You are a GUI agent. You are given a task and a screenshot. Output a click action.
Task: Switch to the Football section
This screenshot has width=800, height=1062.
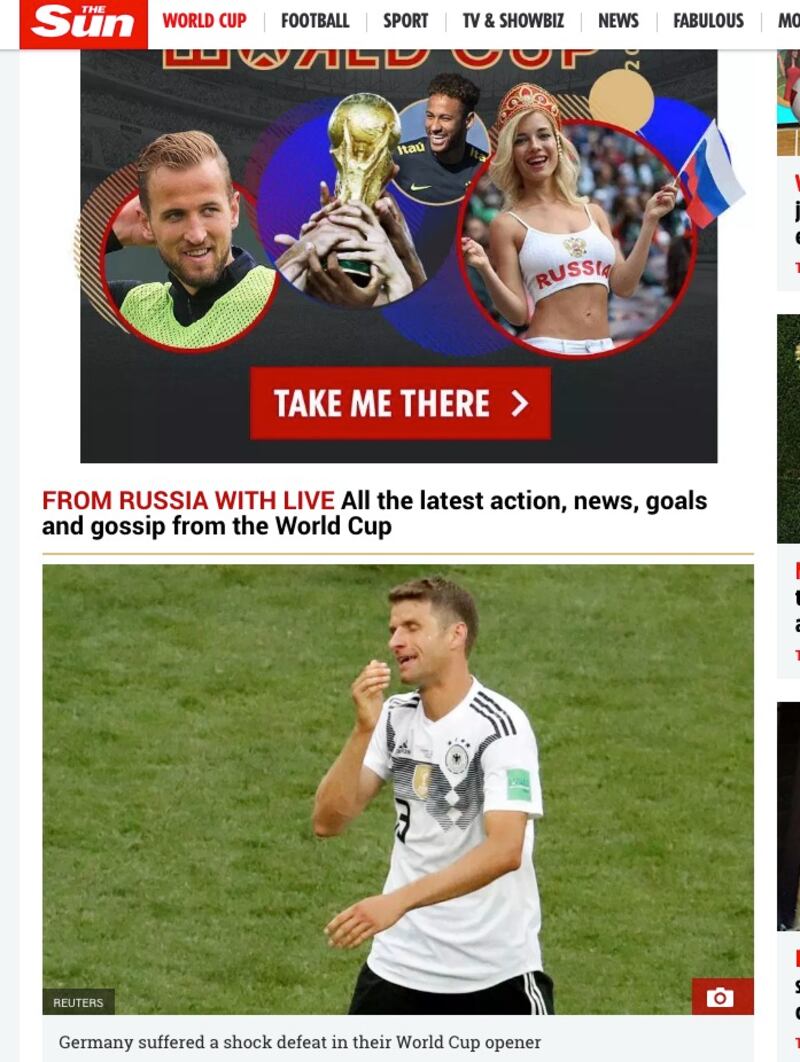point(315,21)
